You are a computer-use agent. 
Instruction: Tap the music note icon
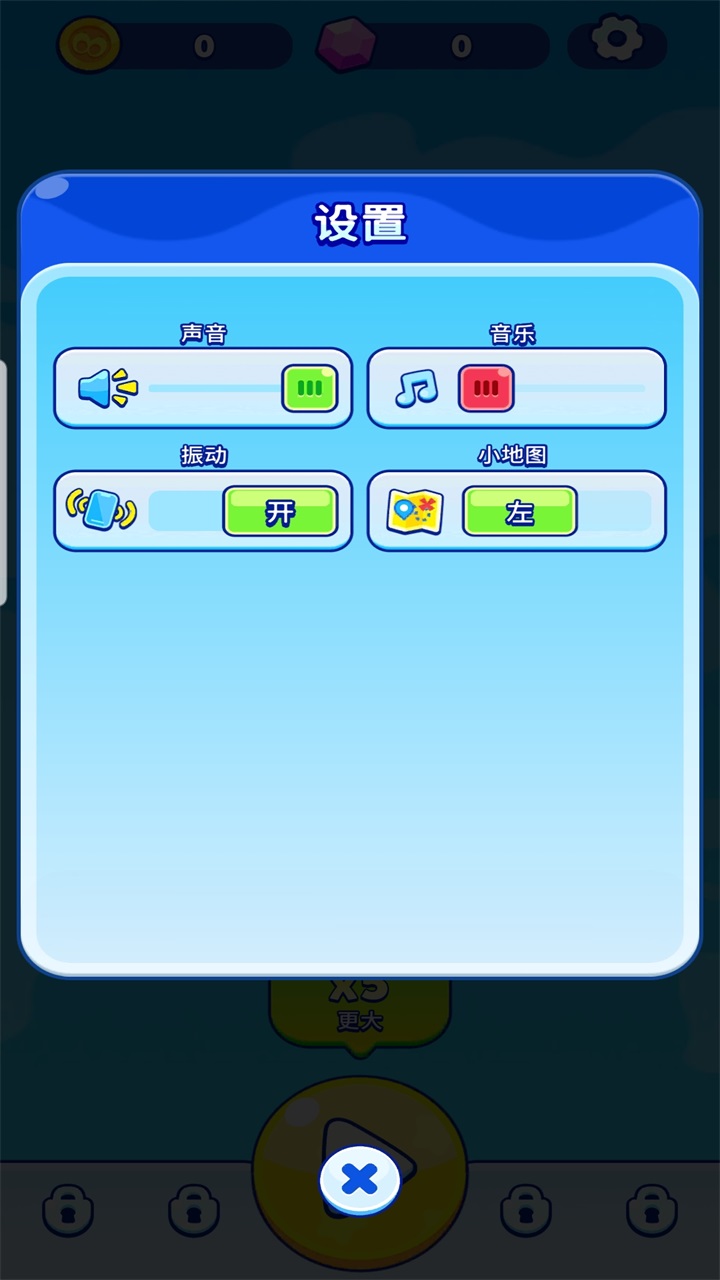416,388
